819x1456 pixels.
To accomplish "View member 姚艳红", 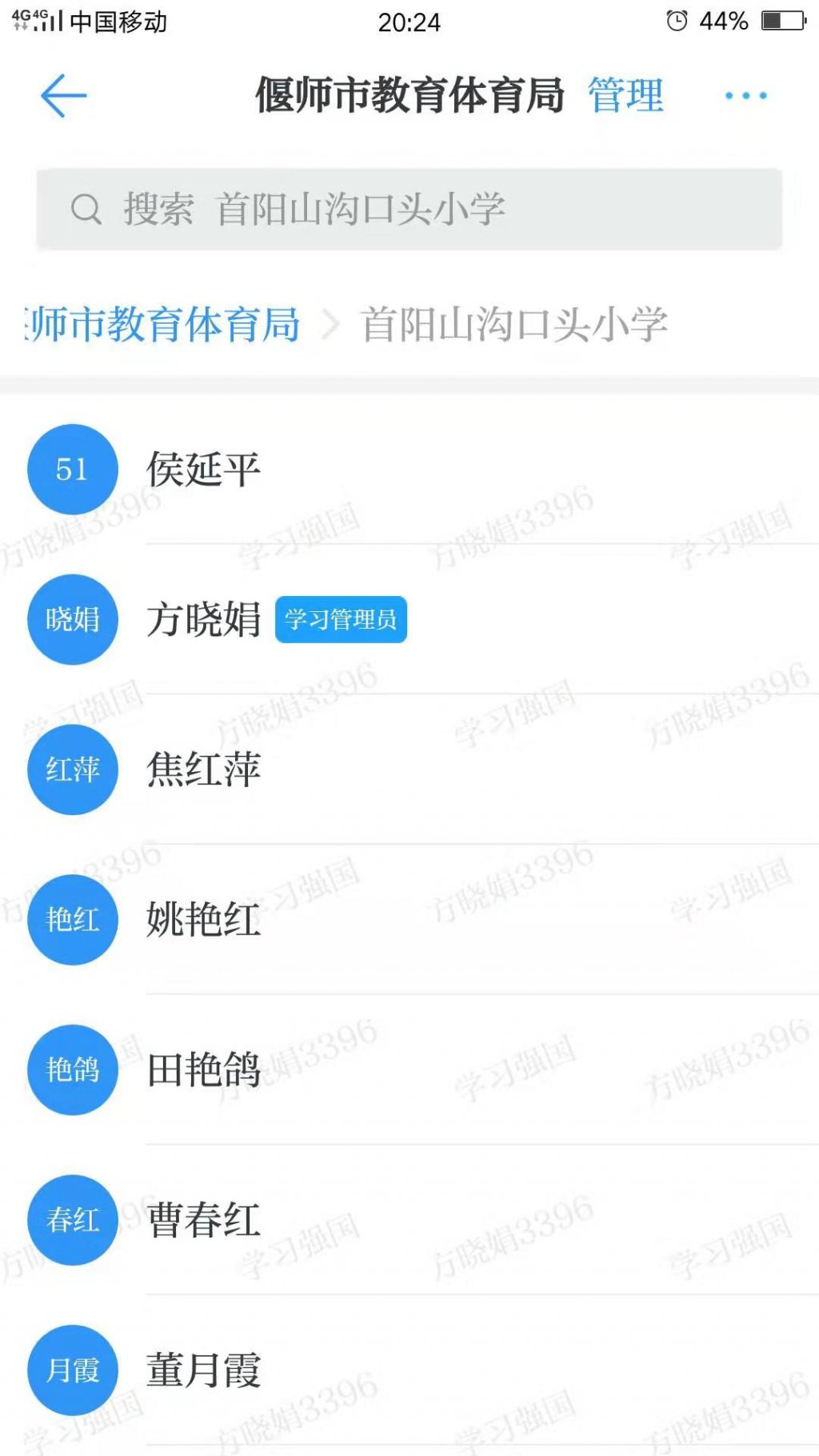I will 203,920.
